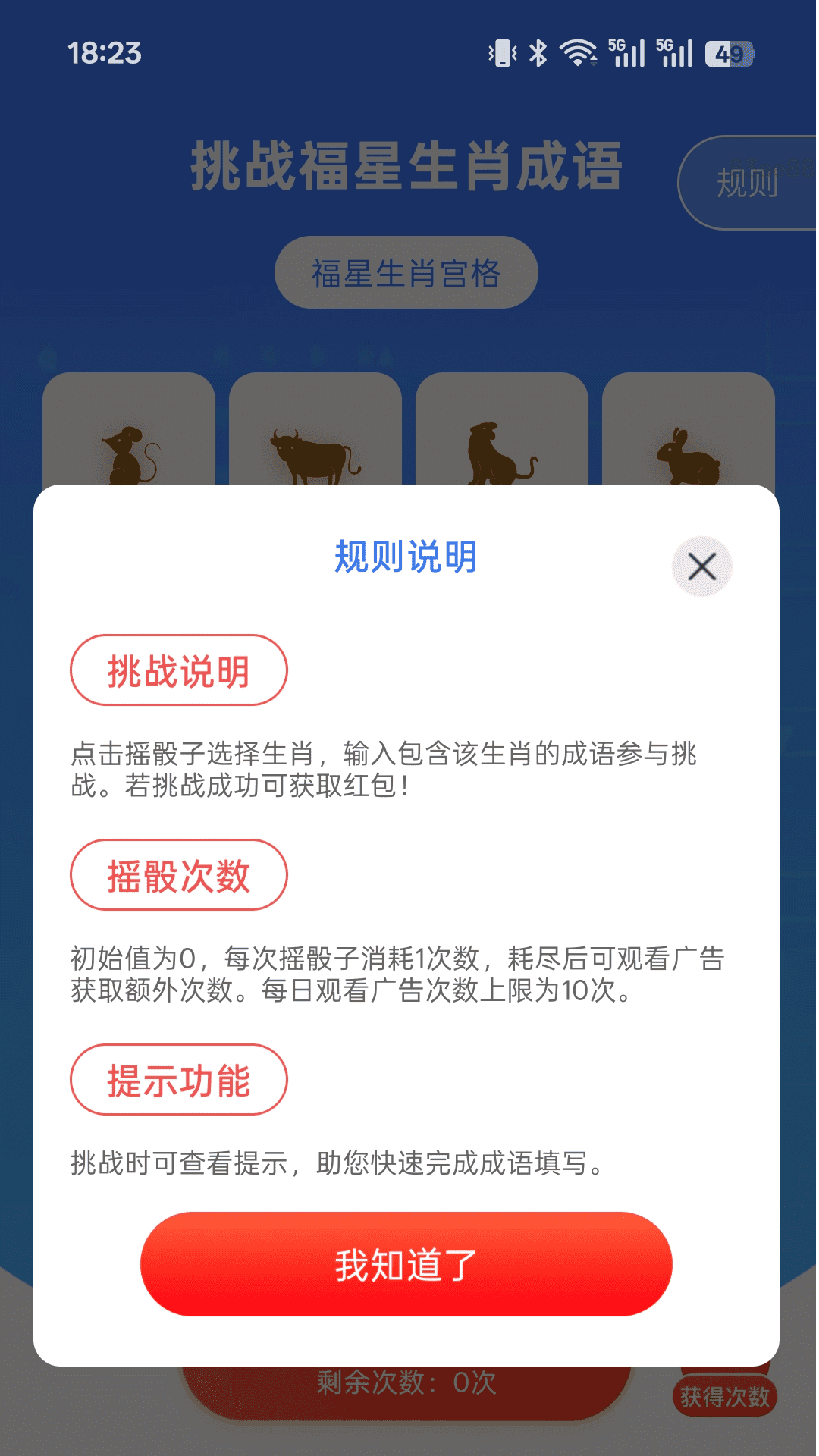The width and height of the screenshot is (819, 1456).
Task: Dismiss the 规则说明 dialog with the X
Action: pos(700,566)
